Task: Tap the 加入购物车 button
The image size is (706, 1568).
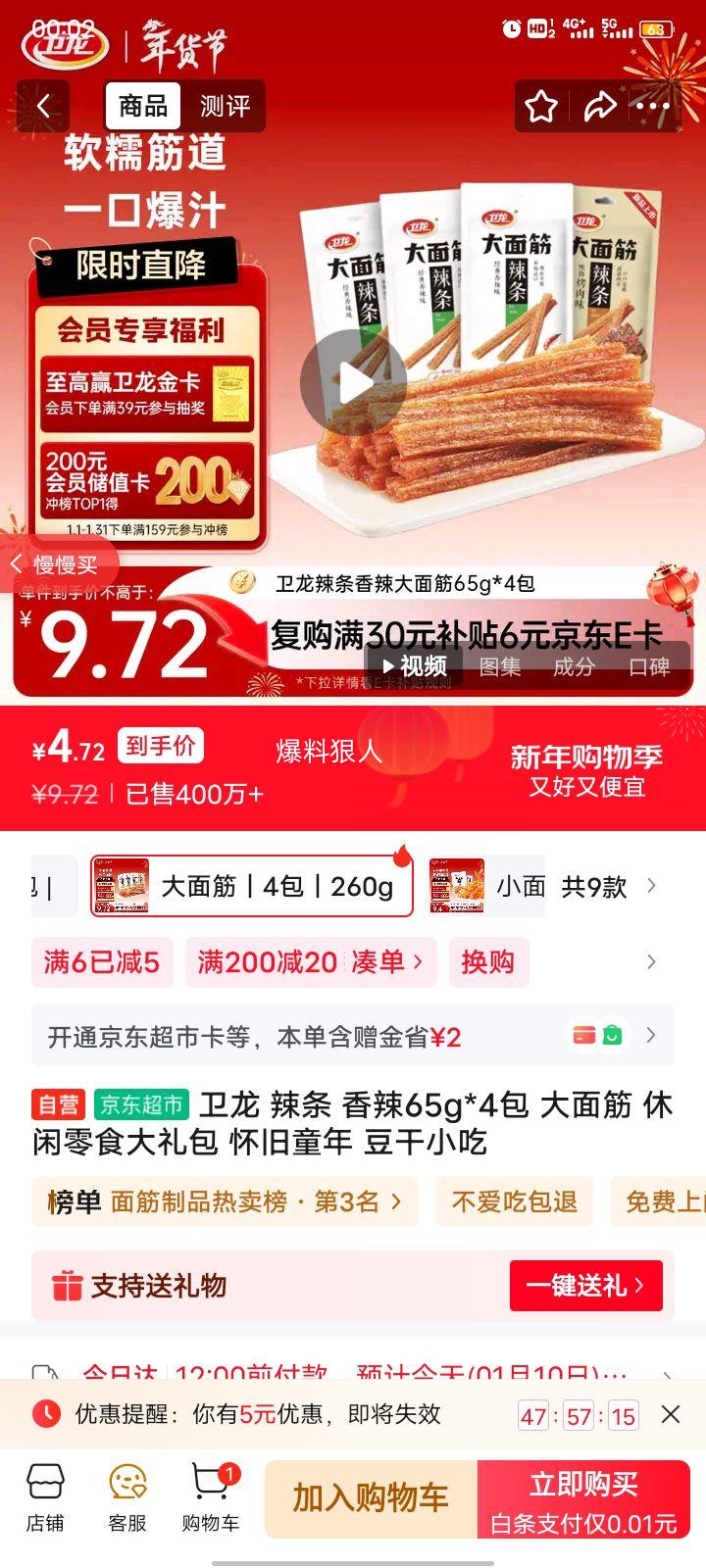Action: pos(367,1498)
